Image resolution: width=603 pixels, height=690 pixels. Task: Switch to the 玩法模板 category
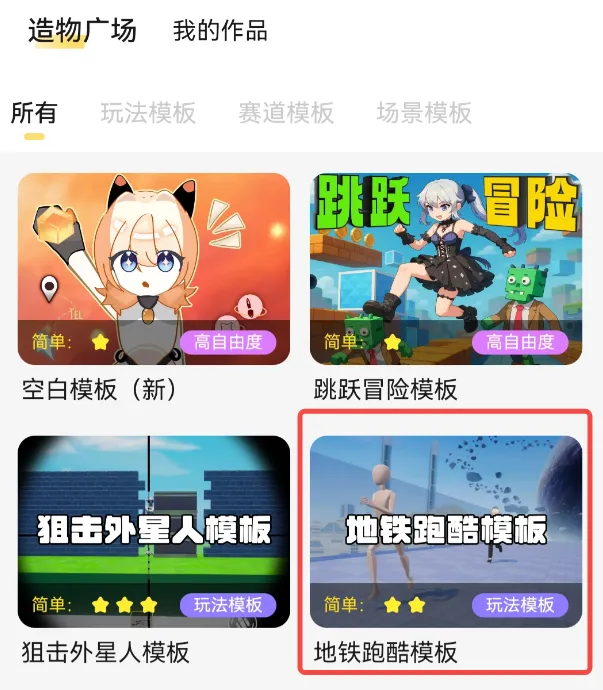tap(148, 113)
